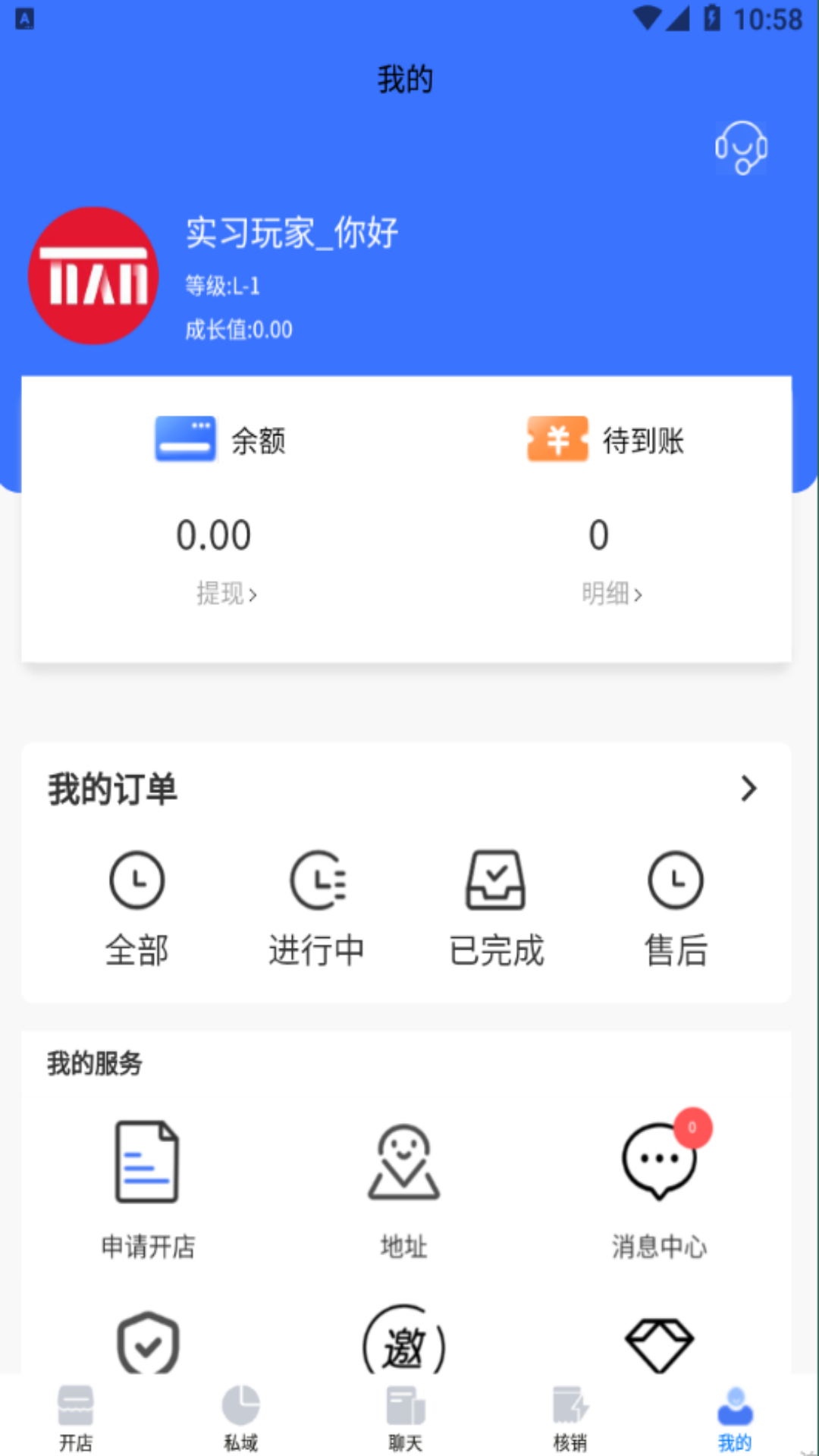
Task: Click the orange 待到账 currency icon
Action: point(557,440)
